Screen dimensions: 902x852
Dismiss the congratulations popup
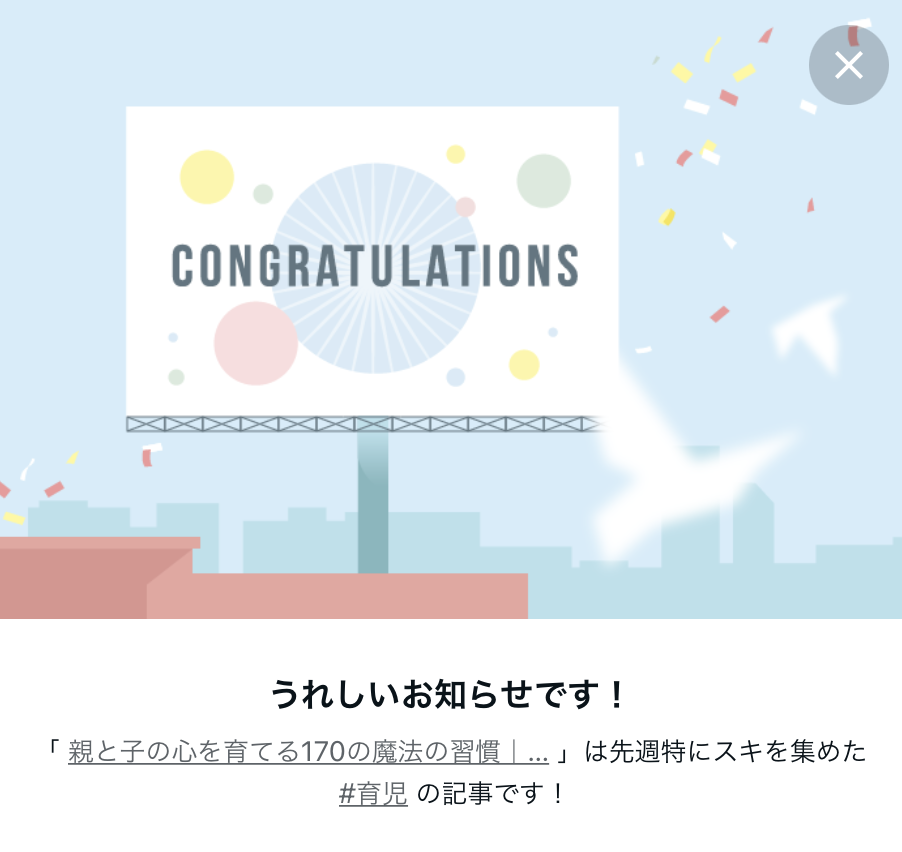click(x=848, y=66)
